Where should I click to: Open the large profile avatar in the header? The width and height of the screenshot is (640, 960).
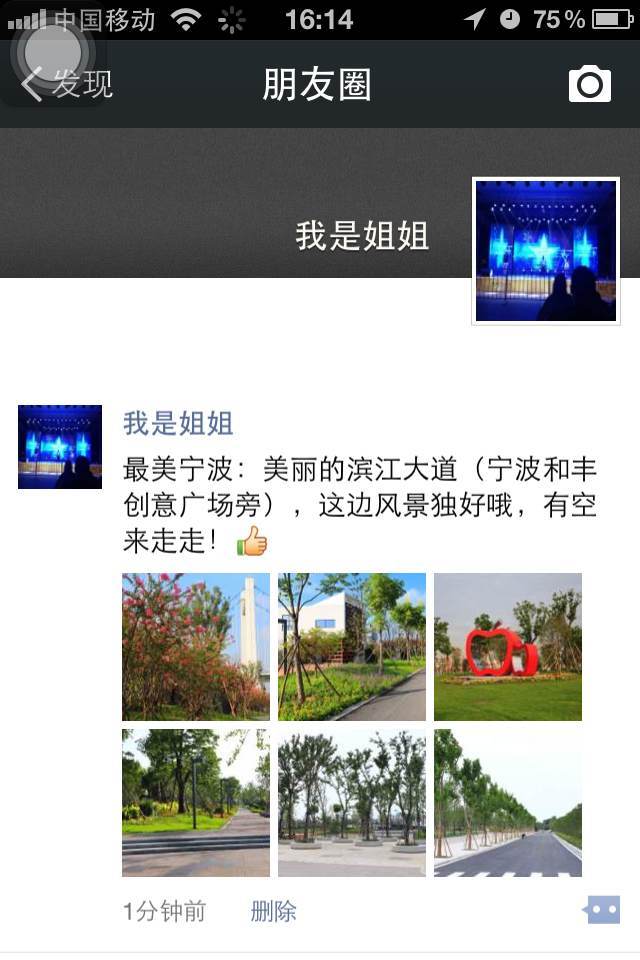click(546, 251)
